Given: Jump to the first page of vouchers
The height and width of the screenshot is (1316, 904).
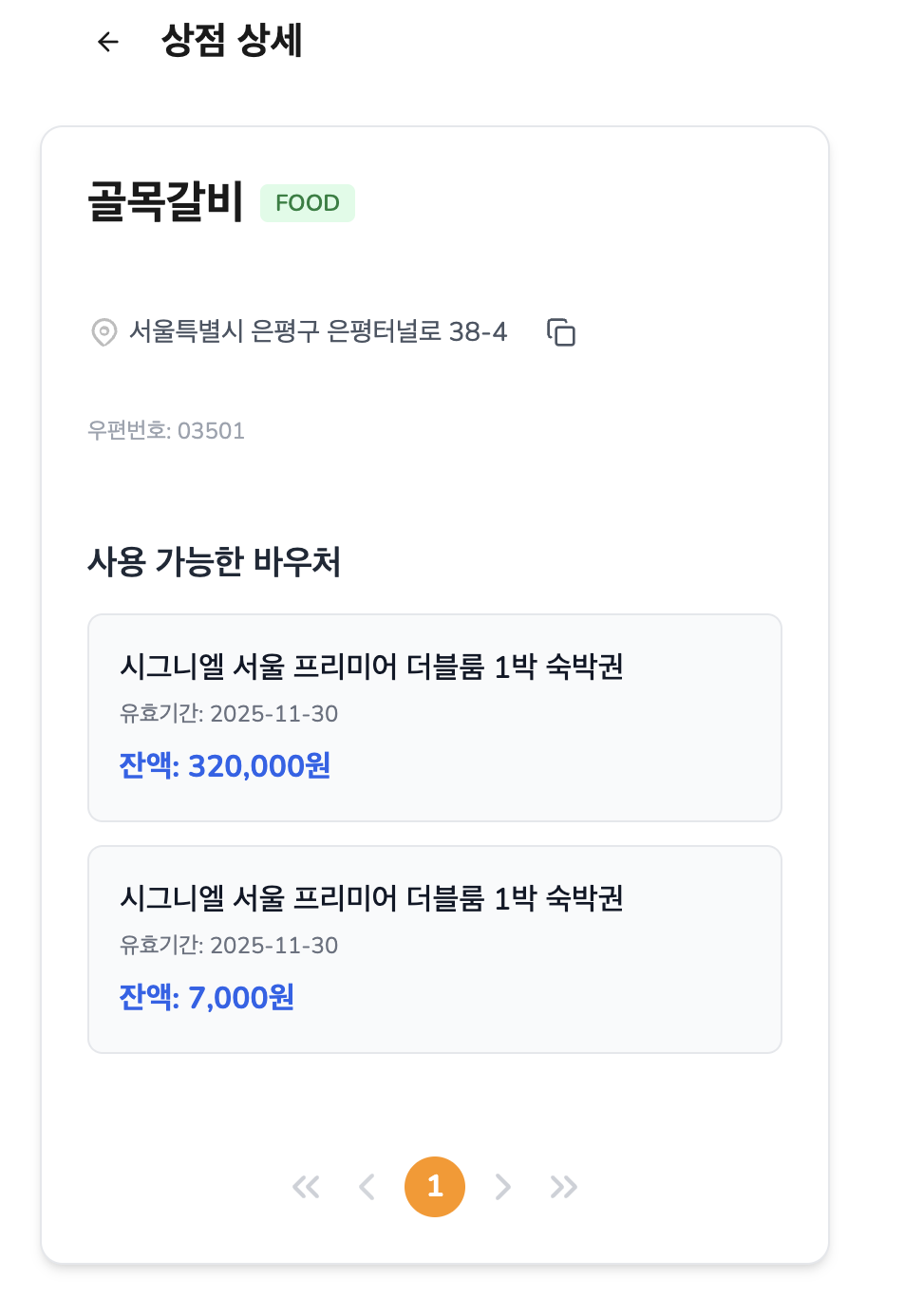Looking at the screenshot, I should 306,1187.
